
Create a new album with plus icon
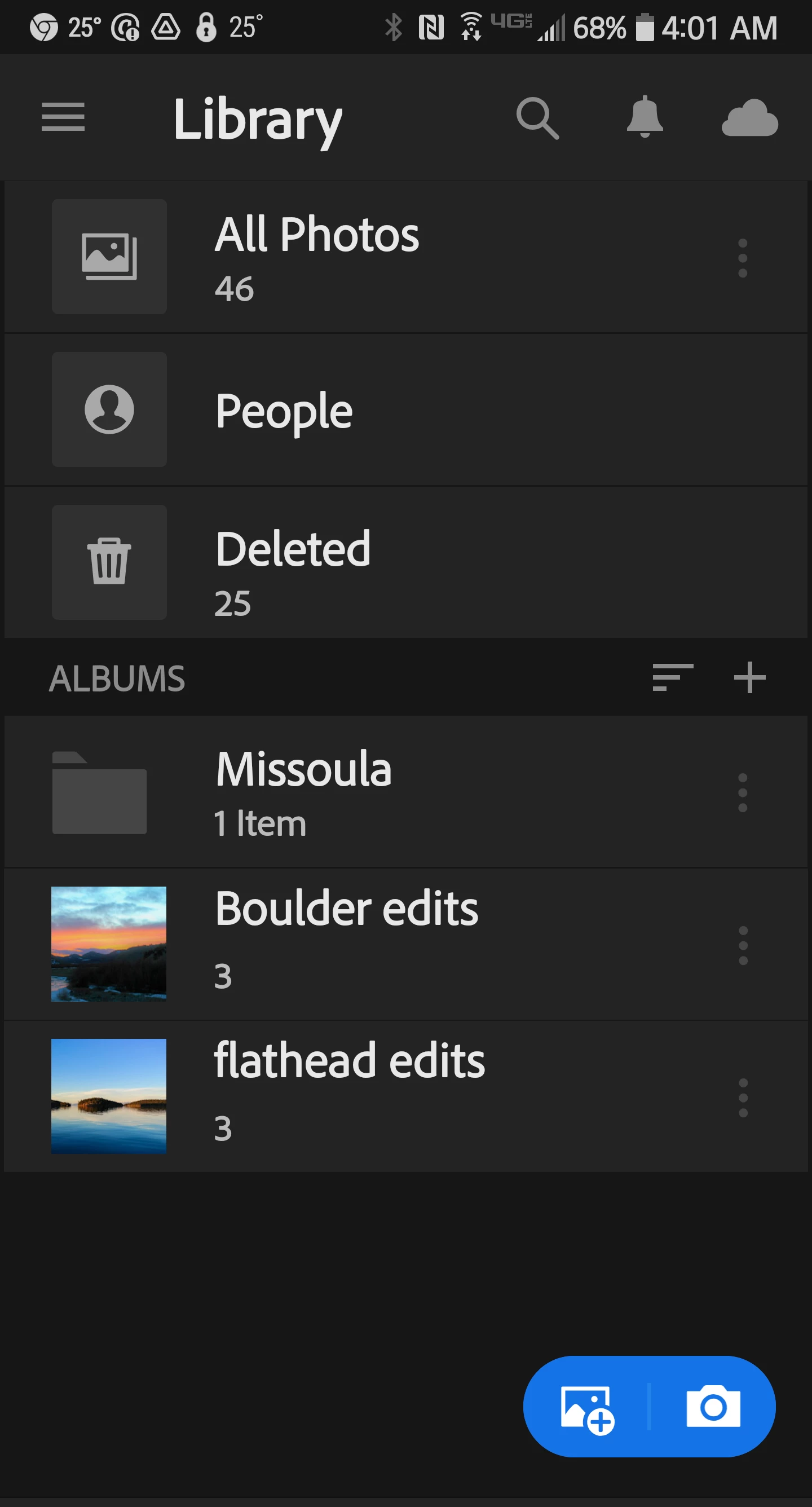tap(749, 677)
